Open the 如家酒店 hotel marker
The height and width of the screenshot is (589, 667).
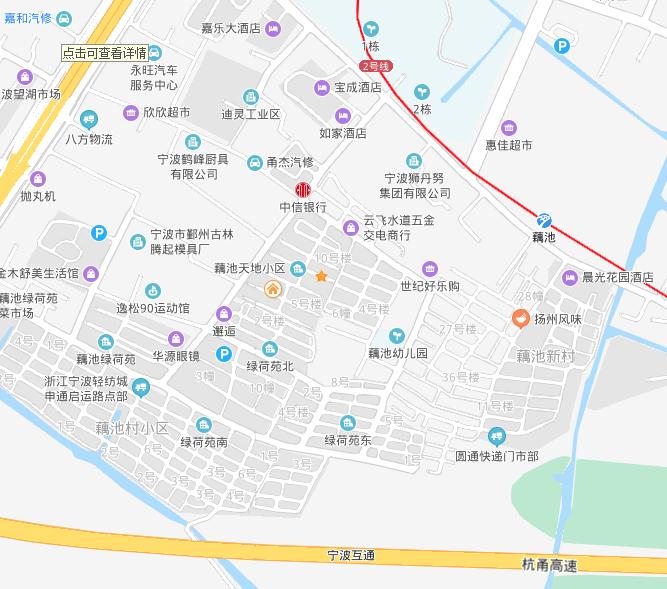343,115
